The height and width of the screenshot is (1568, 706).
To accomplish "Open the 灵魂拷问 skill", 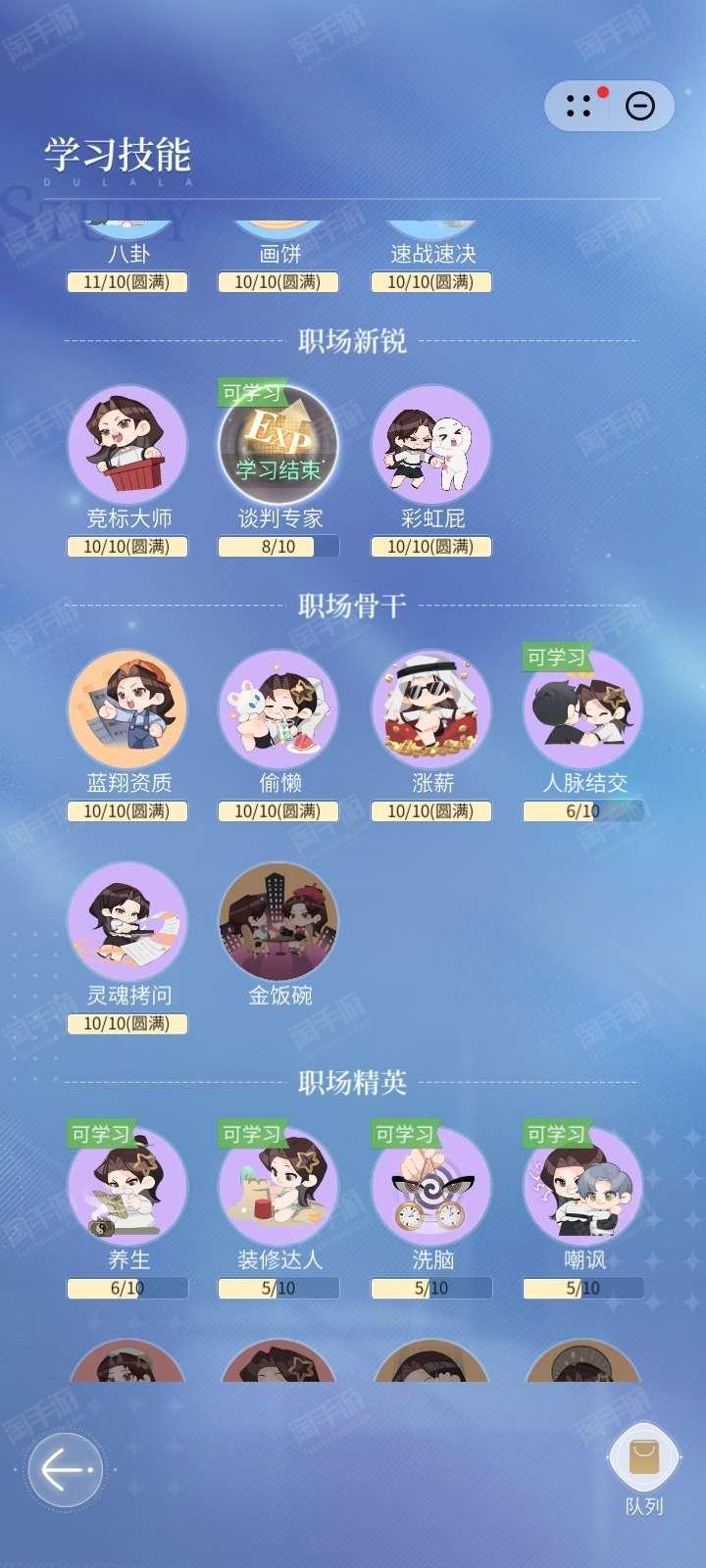I will 127,922.
